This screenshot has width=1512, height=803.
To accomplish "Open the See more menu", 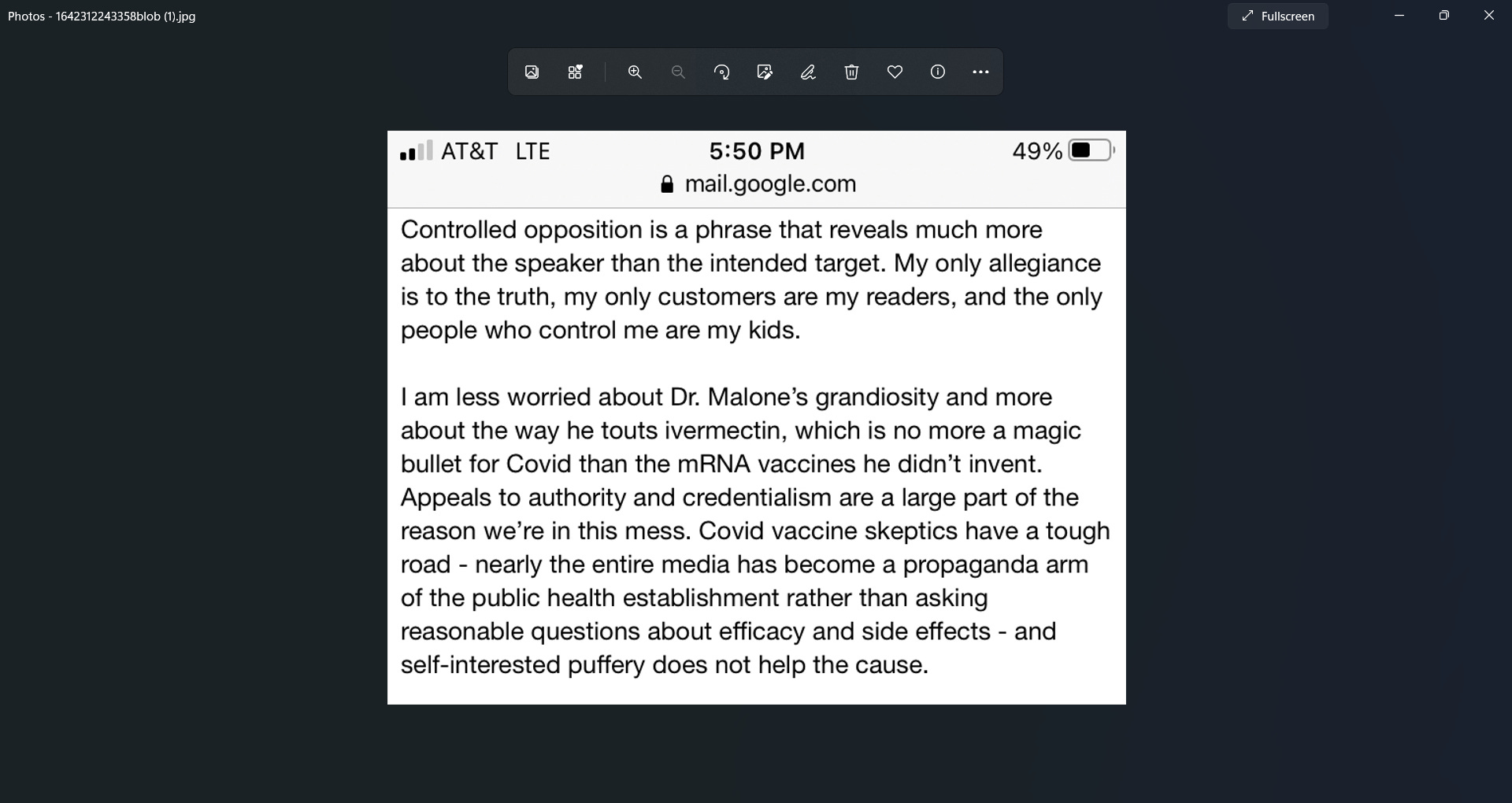I will (980, 72).
